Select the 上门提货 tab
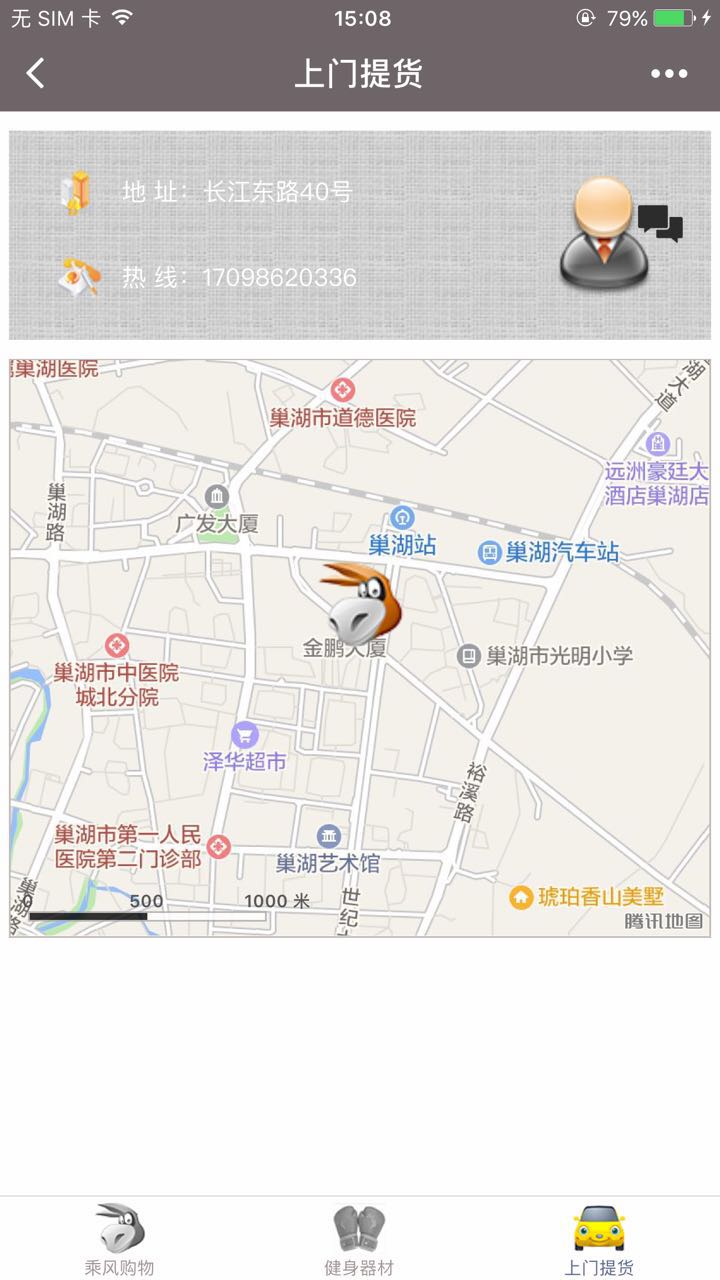This screenshot has width=720, height=1280. click(599, 1240)
